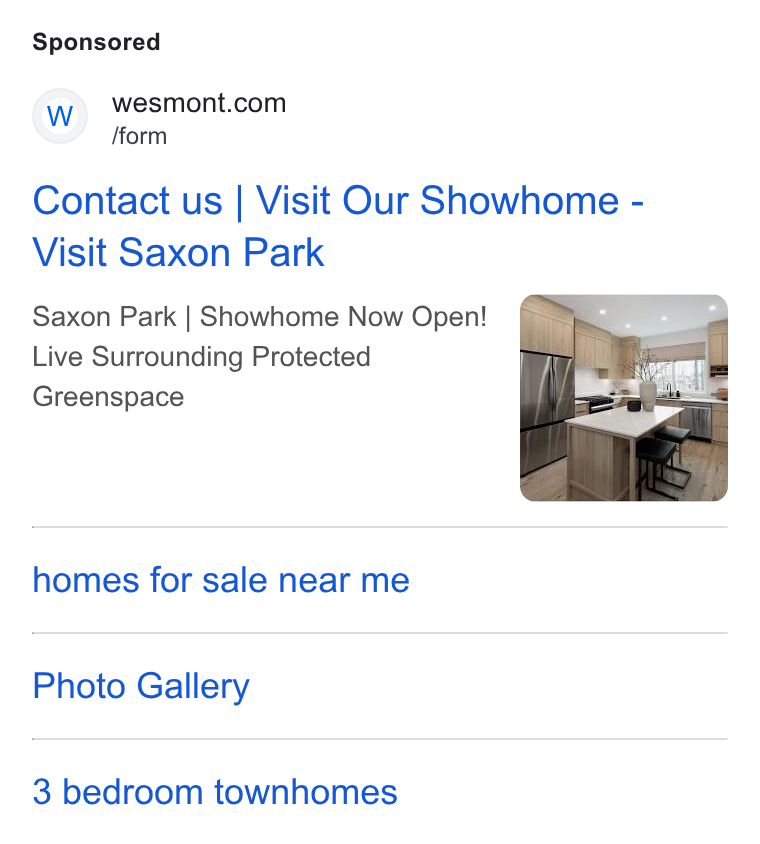This screenshot has height=844, width=760.
Task: Open the Photo Gallery sitelink
Action: pos(141,686)
